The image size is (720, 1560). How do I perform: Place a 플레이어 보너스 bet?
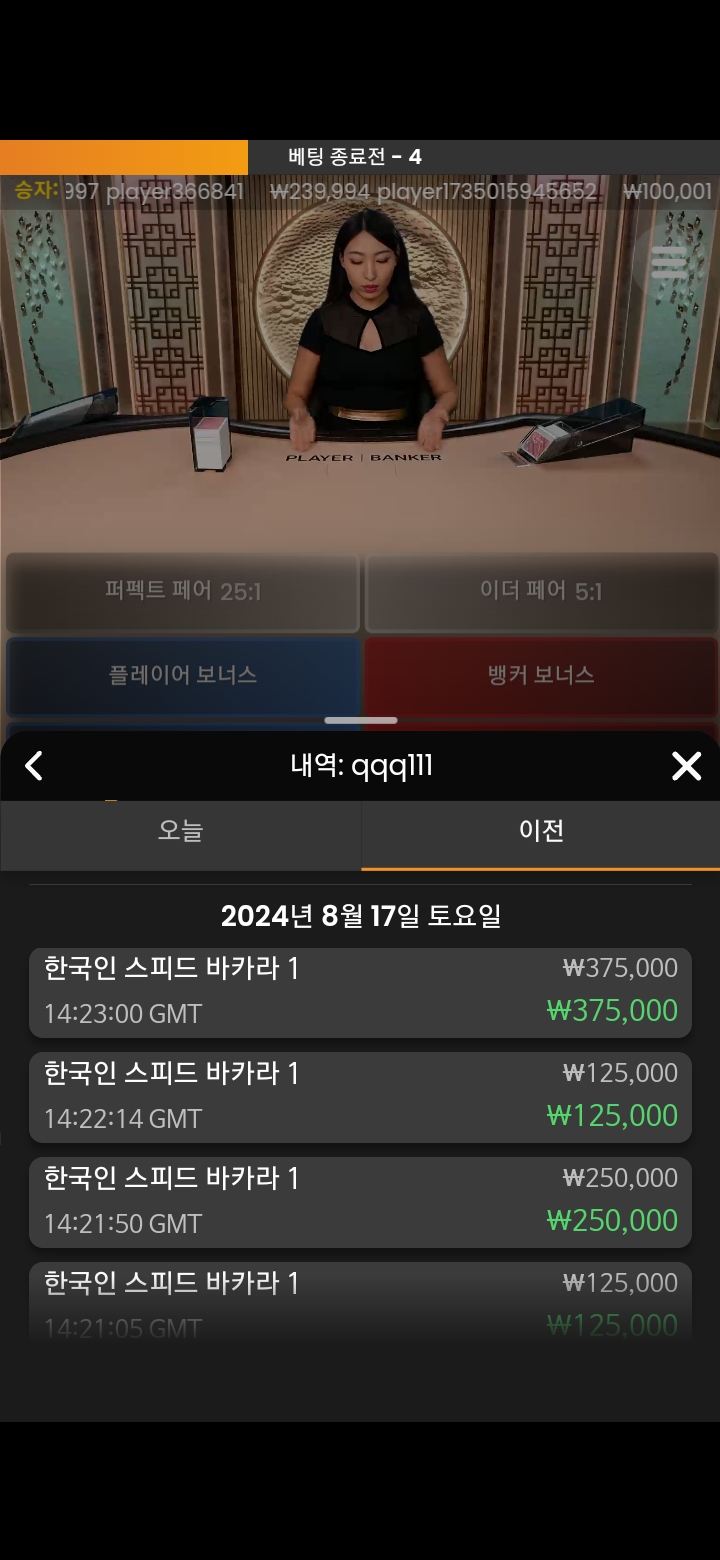click(182, 676)
